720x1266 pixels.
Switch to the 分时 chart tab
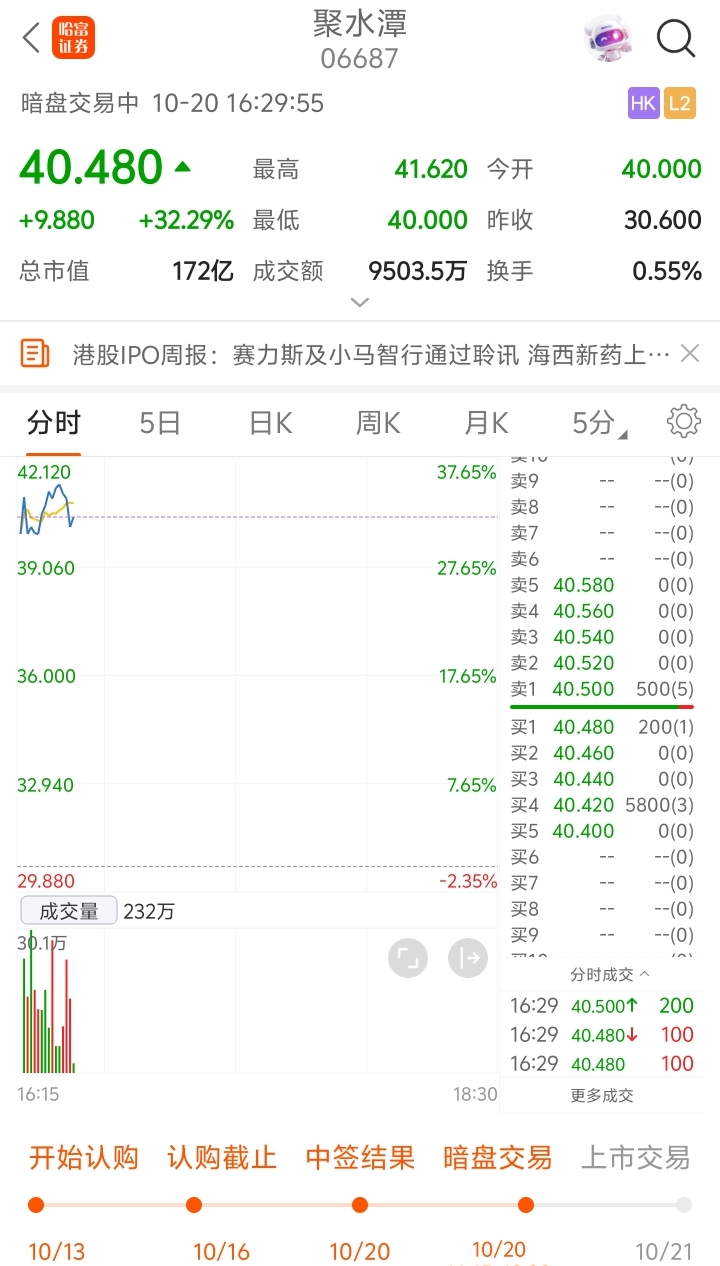53,423
